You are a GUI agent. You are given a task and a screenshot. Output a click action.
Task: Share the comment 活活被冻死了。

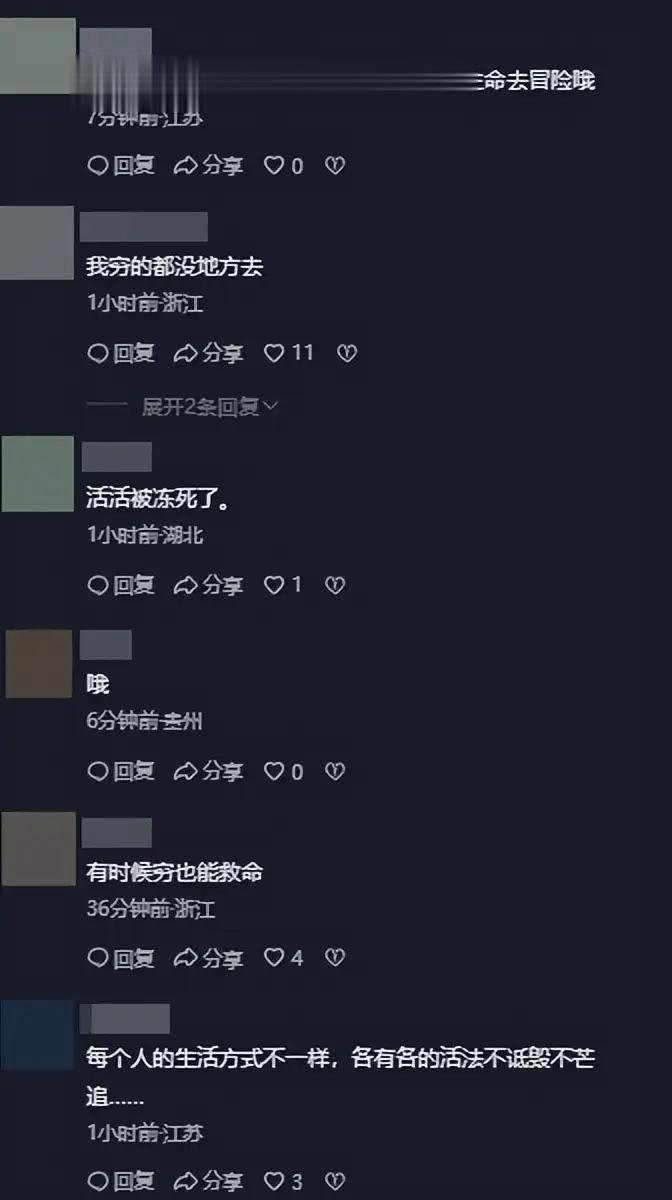click(208, 585)
